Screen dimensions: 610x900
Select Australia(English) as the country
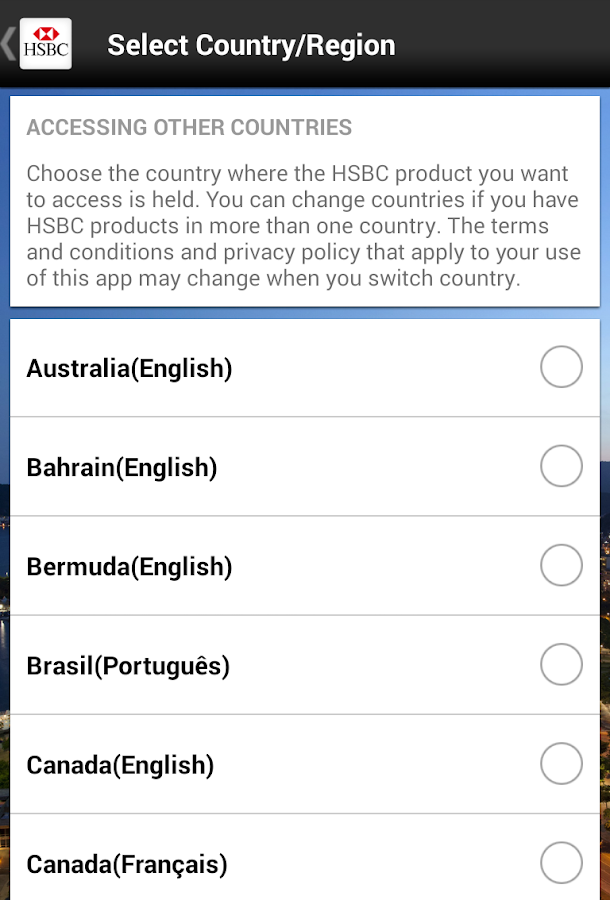560,367
